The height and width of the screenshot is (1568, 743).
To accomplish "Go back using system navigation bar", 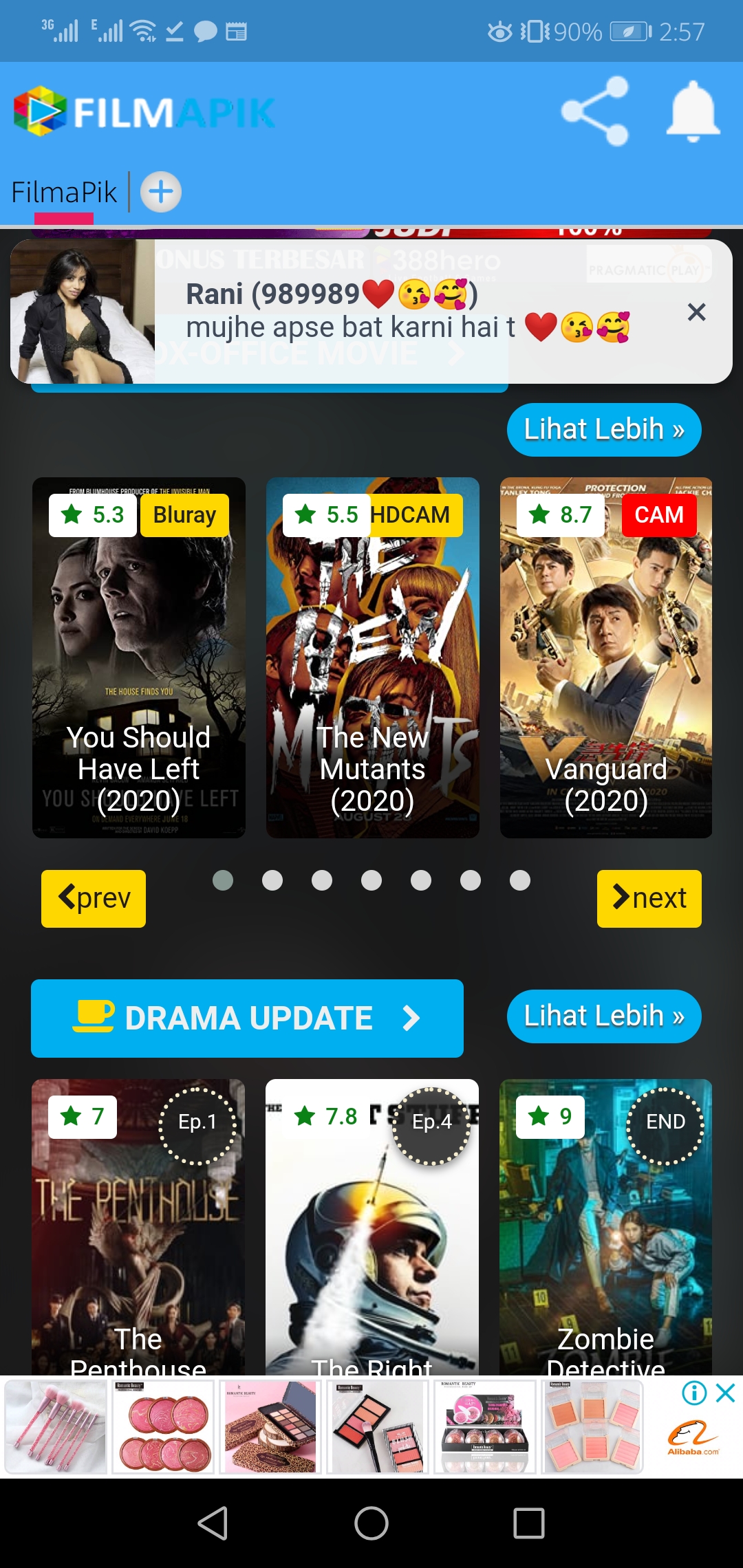I will (213, 1523).
